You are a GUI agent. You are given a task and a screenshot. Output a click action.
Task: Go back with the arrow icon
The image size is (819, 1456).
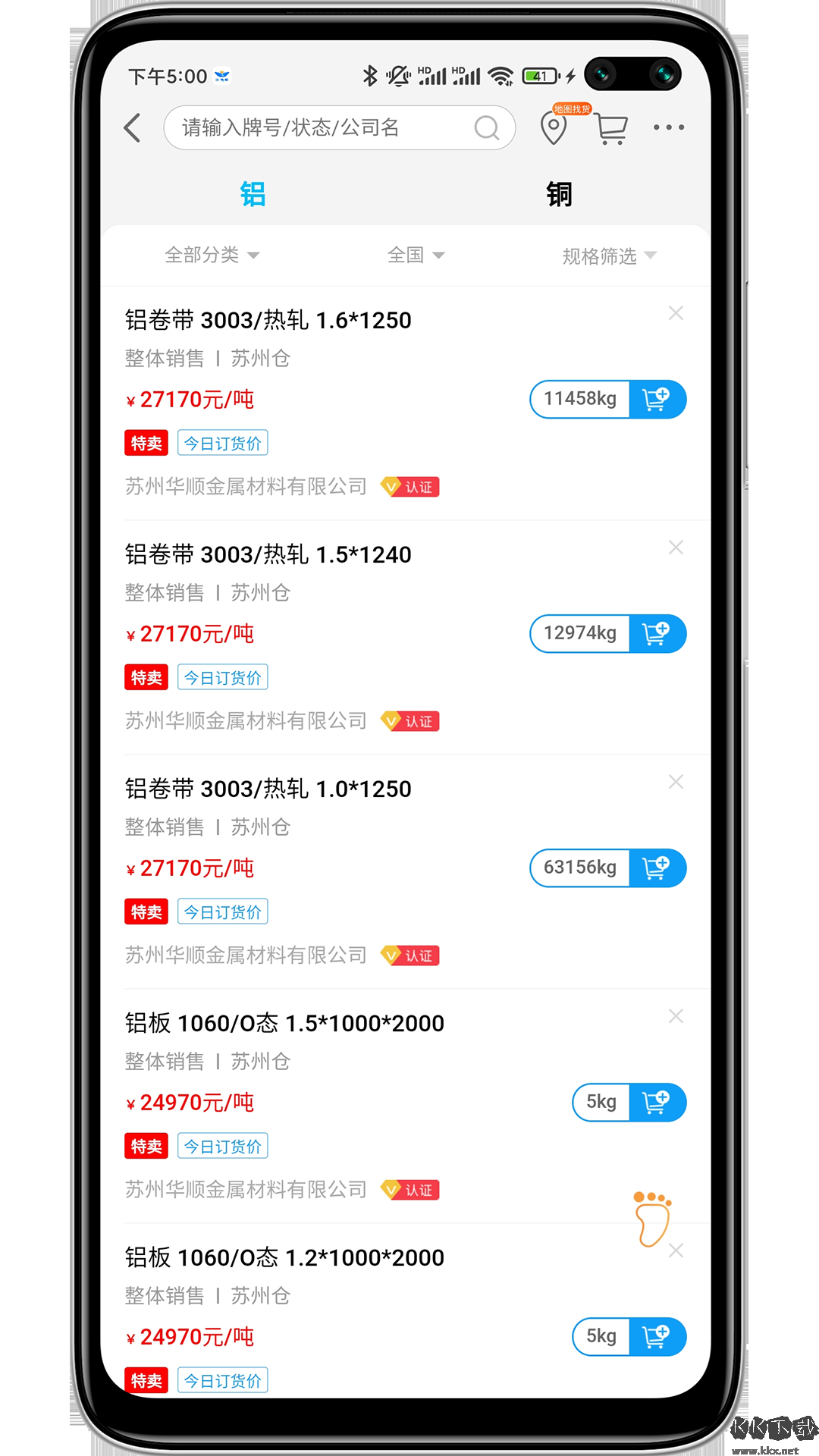[133, 127]
